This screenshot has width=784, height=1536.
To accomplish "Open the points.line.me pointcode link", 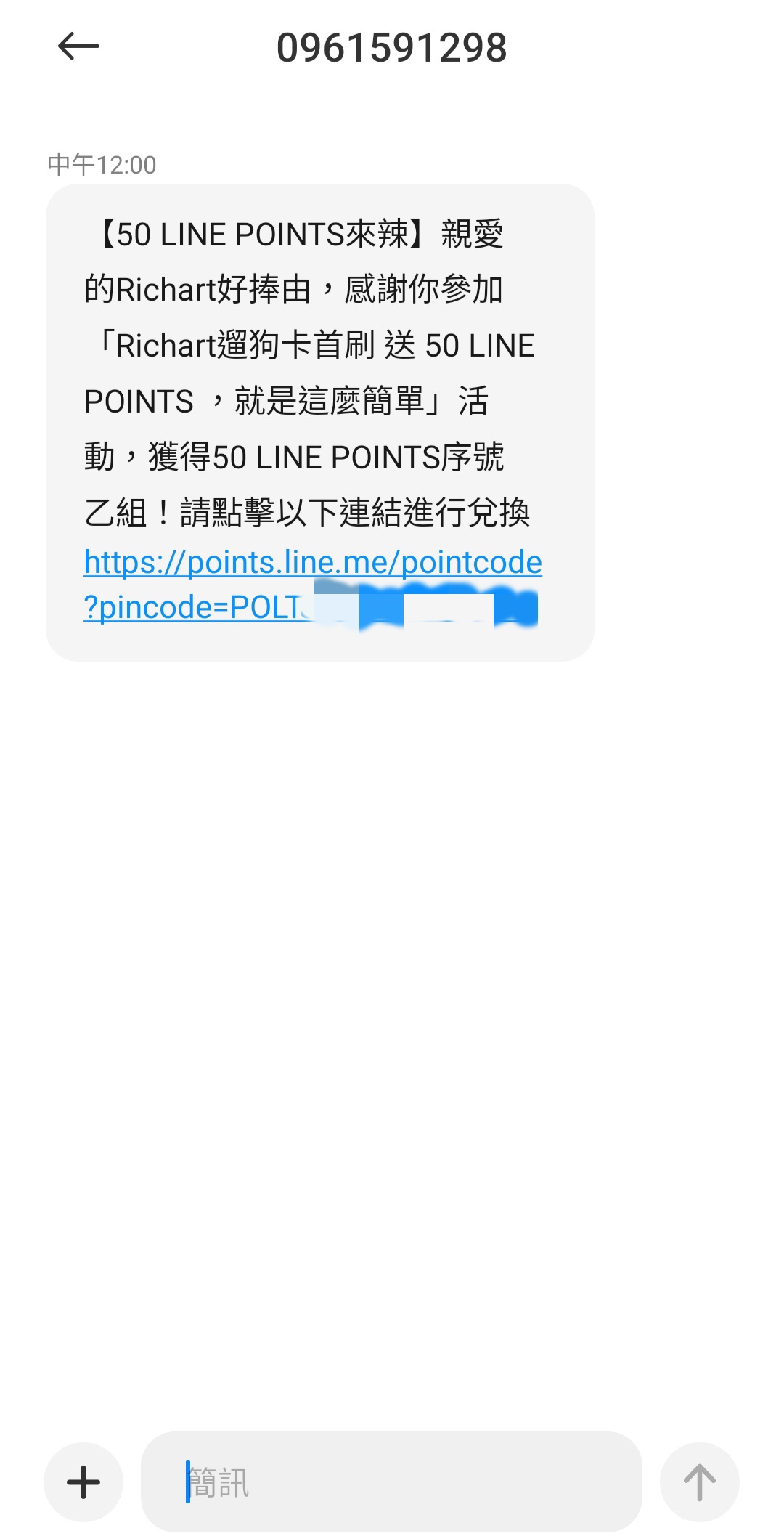I will [312, 563].
